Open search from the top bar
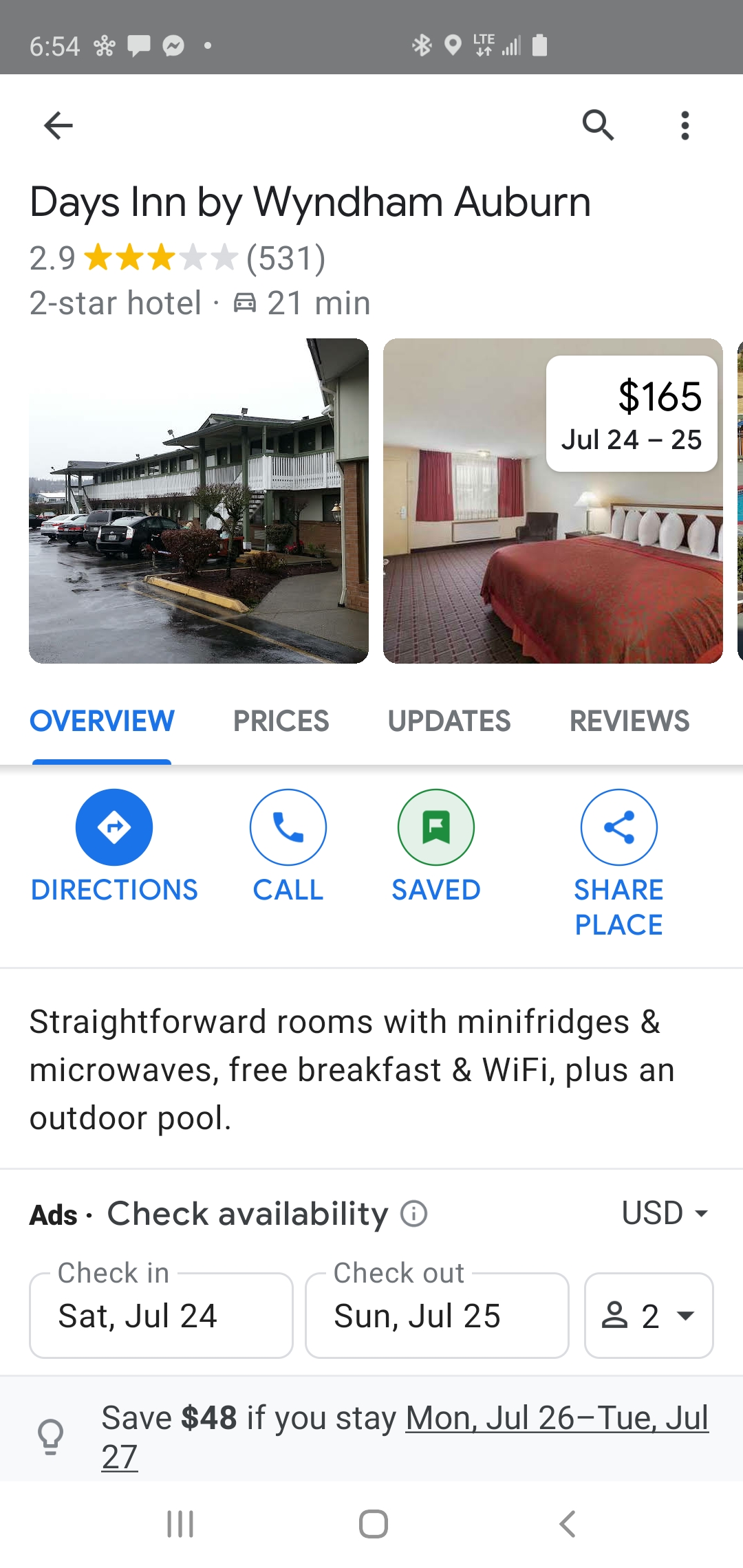Viewport: 743px width, 1568px height. coord(598,125)
